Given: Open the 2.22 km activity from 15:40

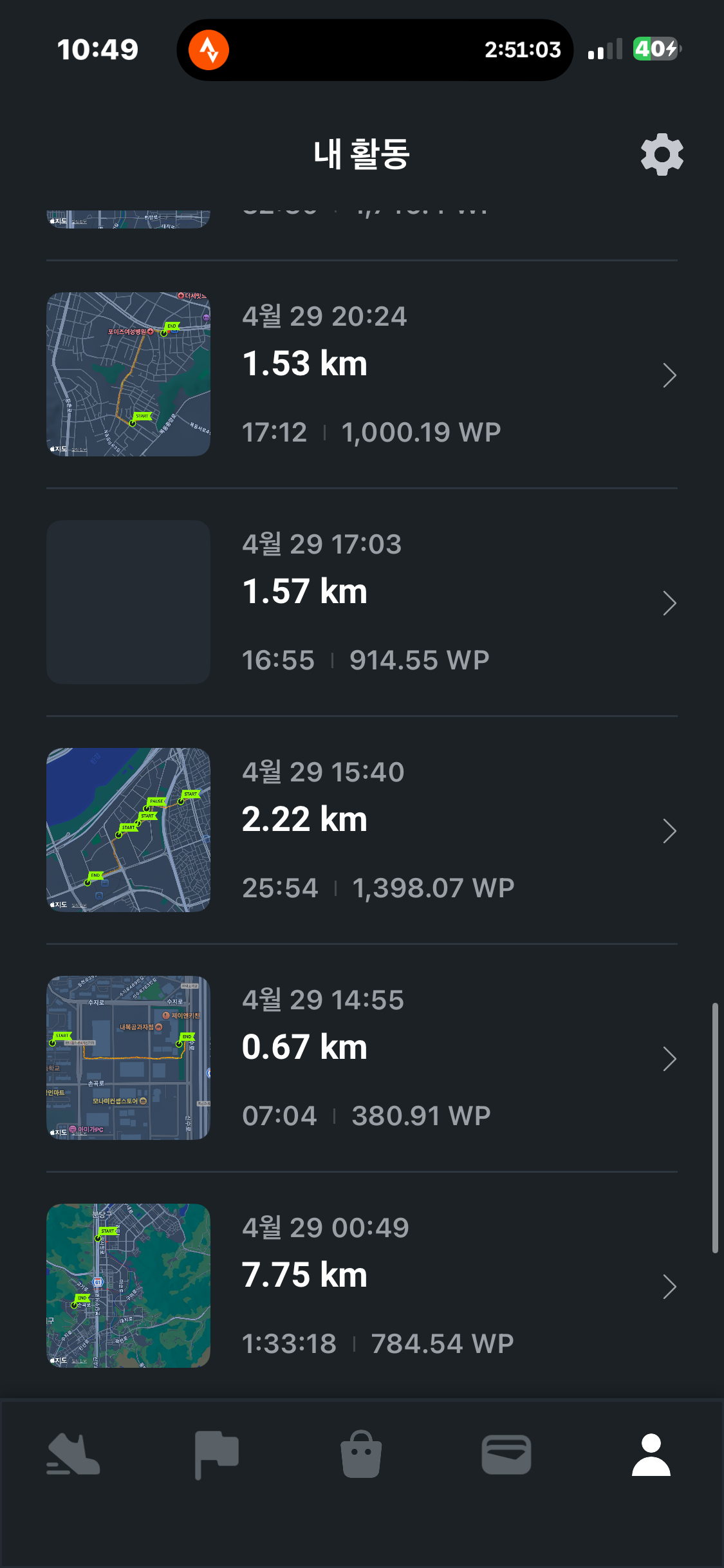Looking at the screenshot, I should (362, 830).
